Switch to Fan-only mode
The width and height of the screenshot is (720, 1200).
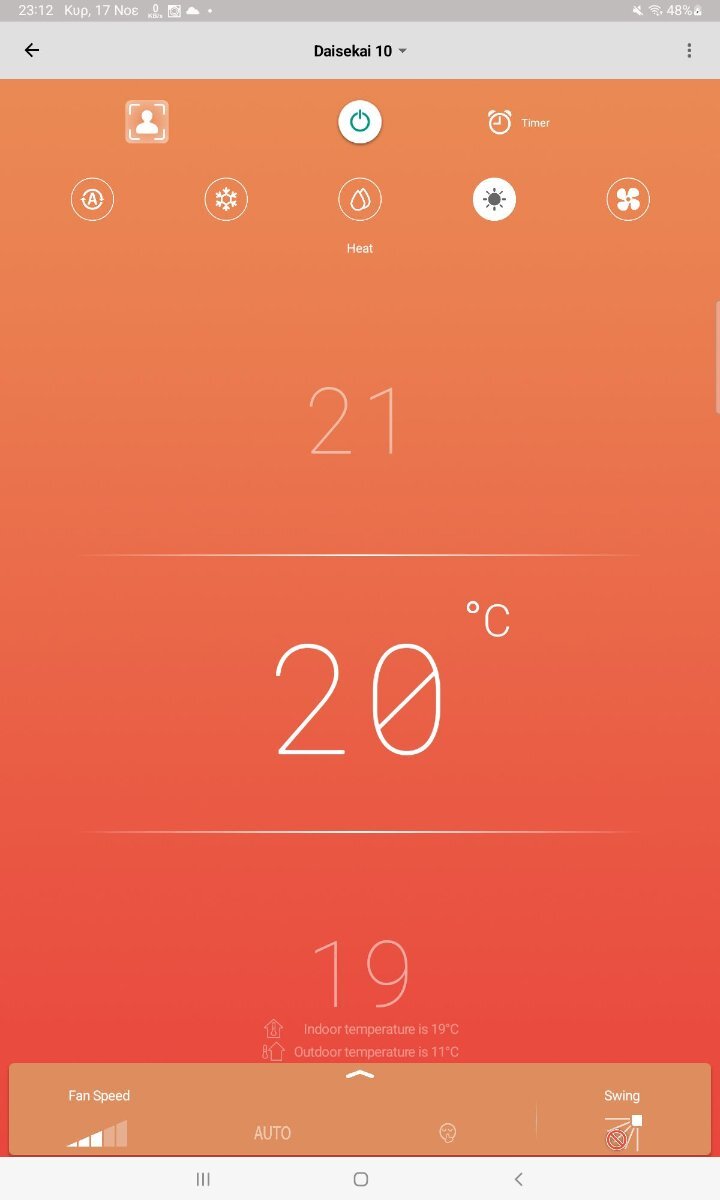click(x=628, y=200)
